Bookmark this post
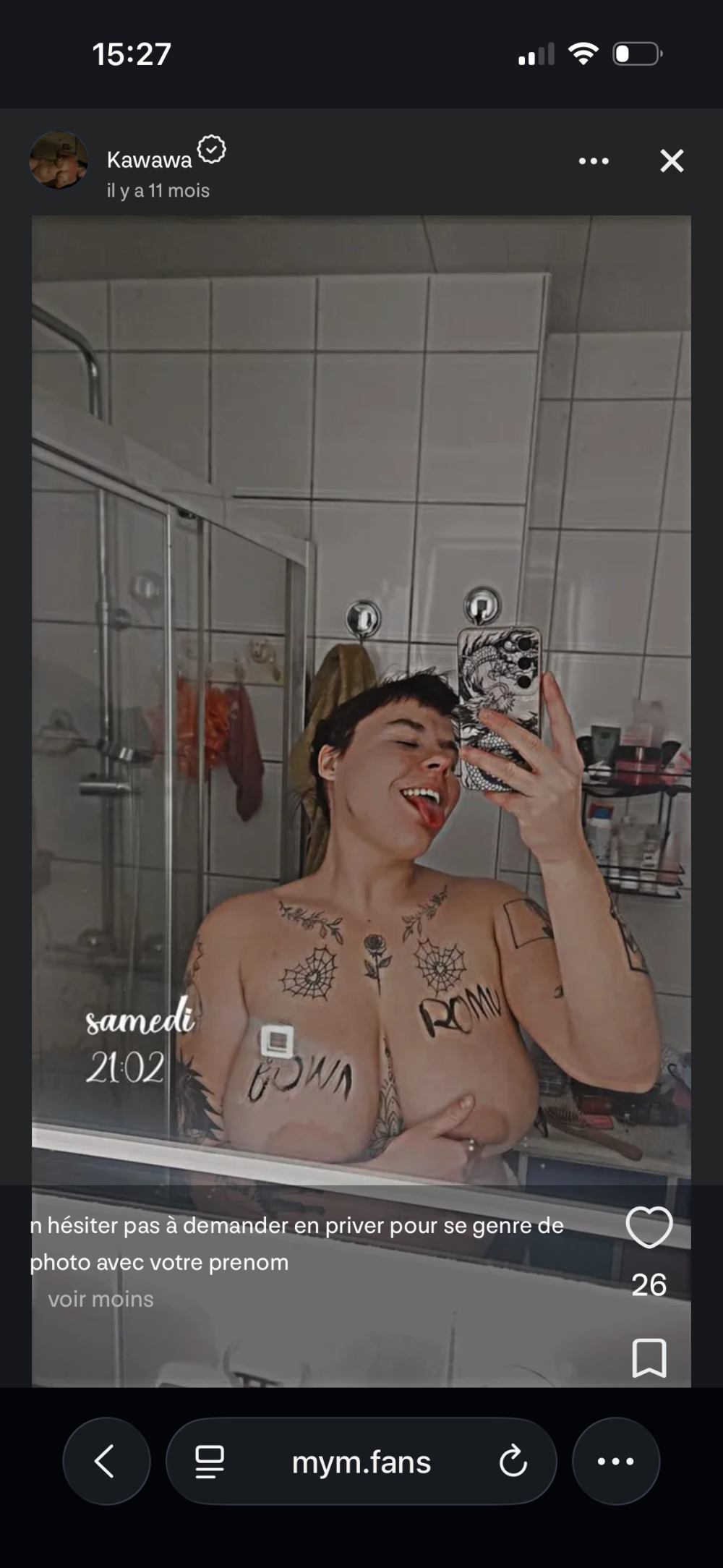The width and height of the screenshot is (723, 1568). click(649, 1358)
